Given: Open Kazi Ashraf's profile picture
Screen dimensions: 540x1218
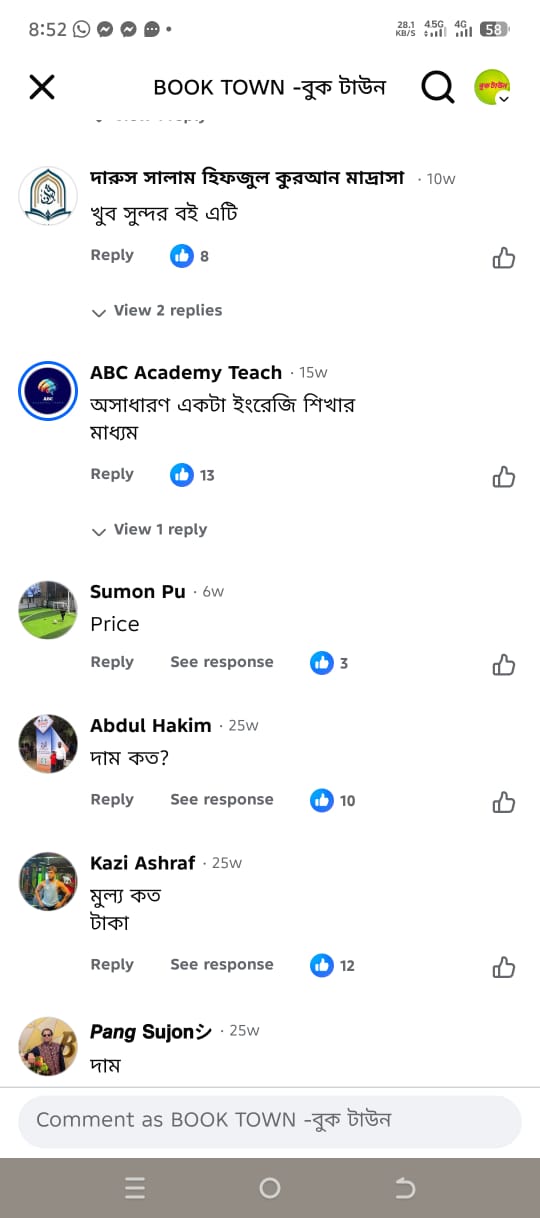Looking at the screenshot, I should pos(48,882).
